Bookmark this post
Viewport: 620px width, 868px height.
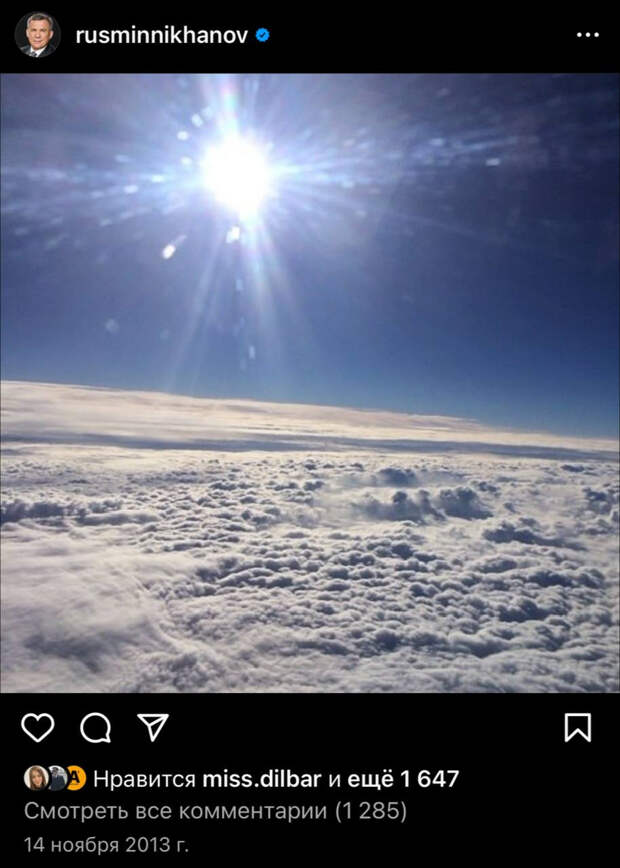tap(577, 727)
